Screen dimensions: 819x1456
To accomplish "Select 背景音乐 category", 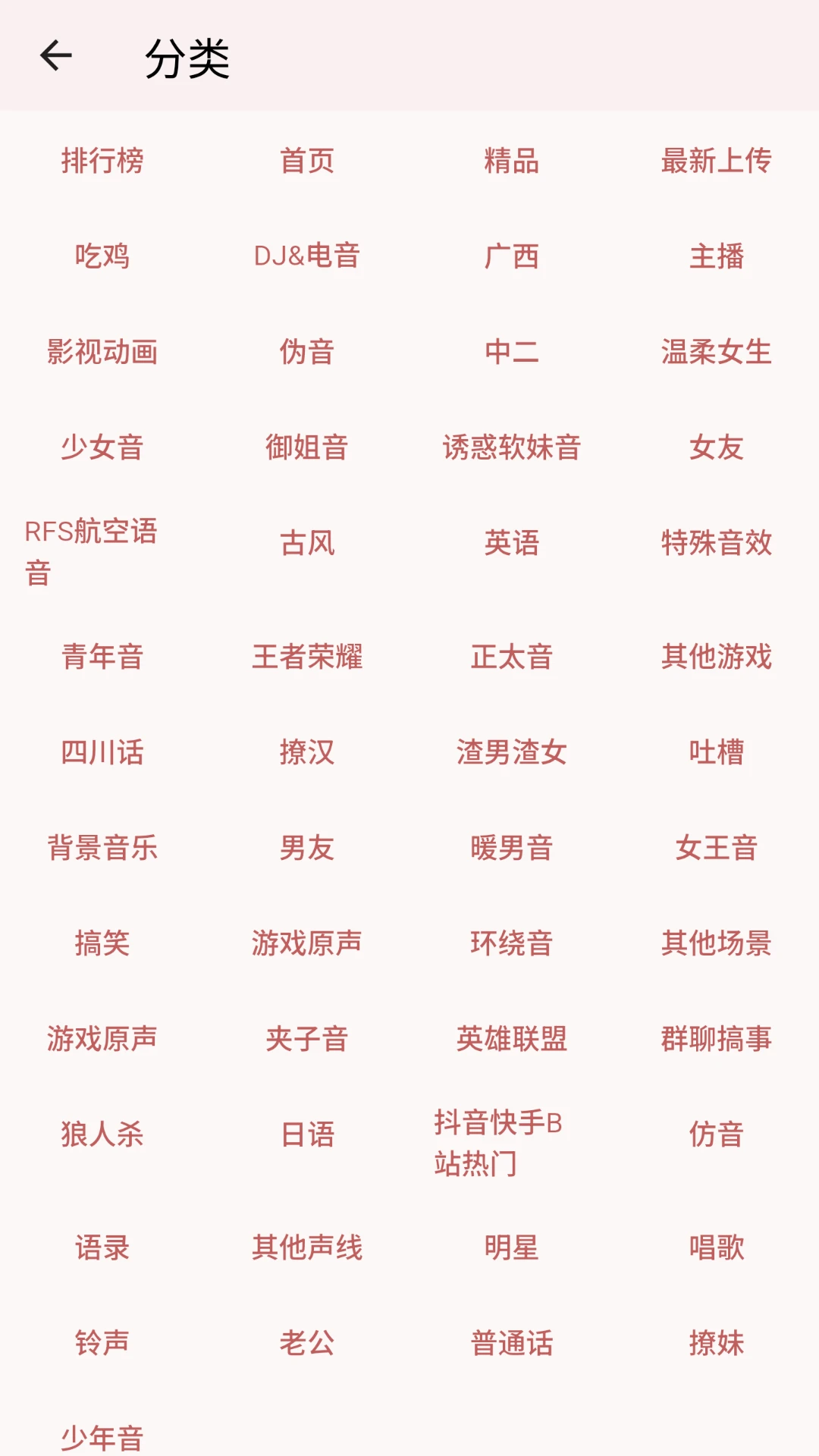I will (x=102, y=848).
